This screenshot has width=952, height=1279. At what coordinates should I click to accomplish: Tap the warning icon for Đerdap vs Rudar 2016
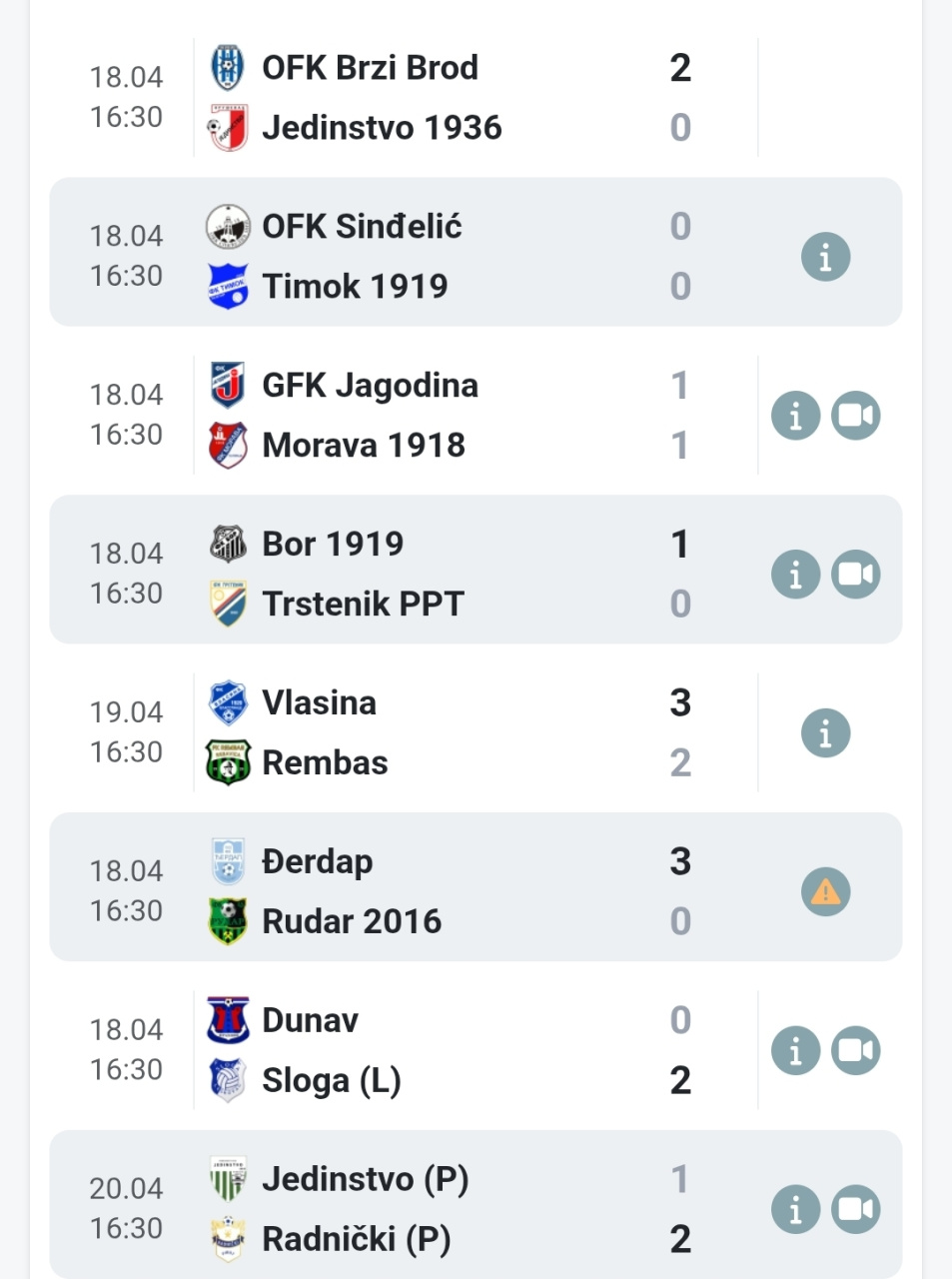point(825,891)
